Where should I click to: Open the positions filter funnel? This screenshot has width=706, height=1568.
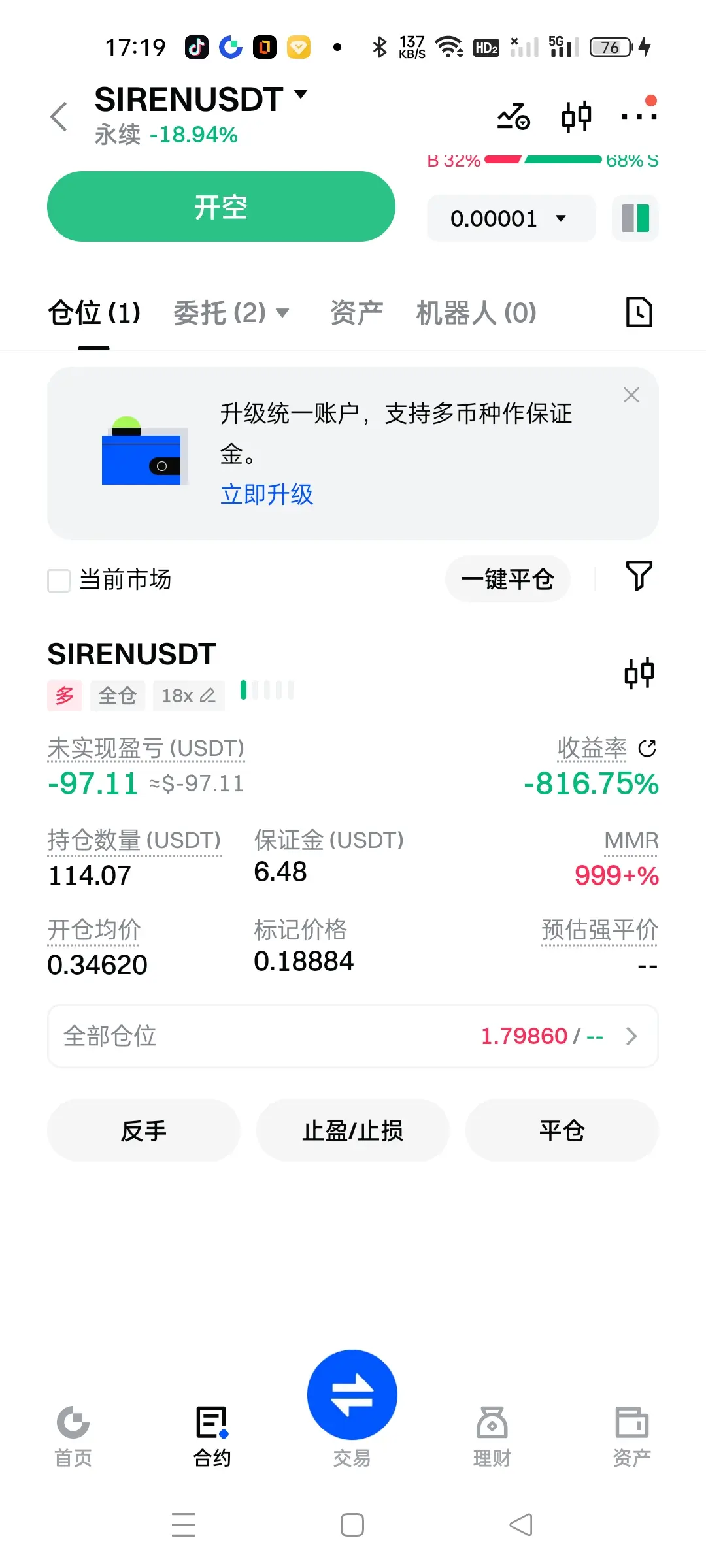pos(639,576)
